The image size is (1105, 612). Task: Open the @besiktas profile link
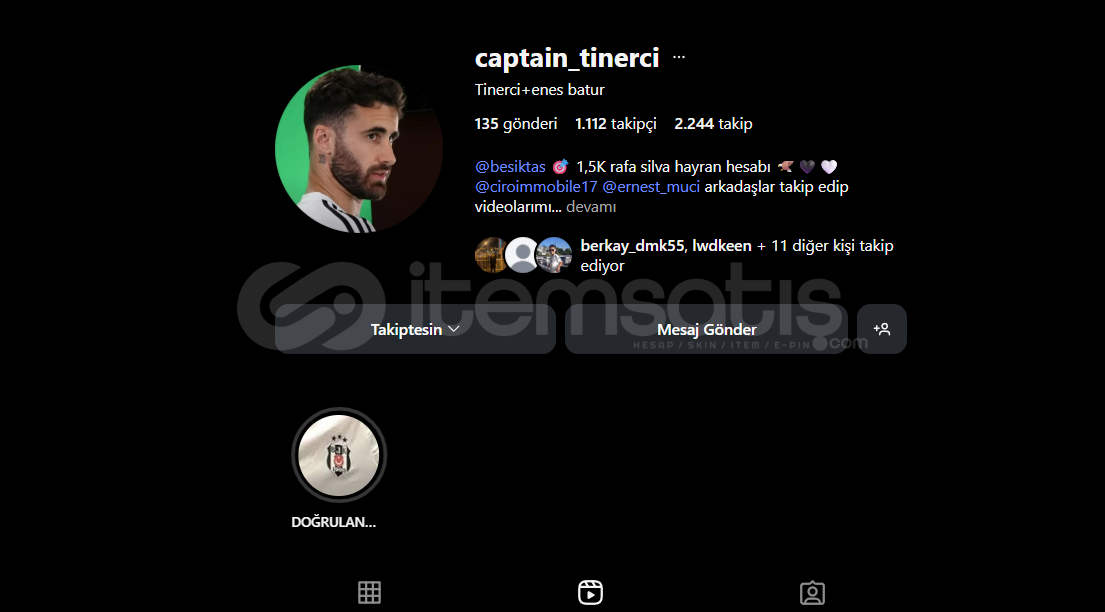click(510, 167)
